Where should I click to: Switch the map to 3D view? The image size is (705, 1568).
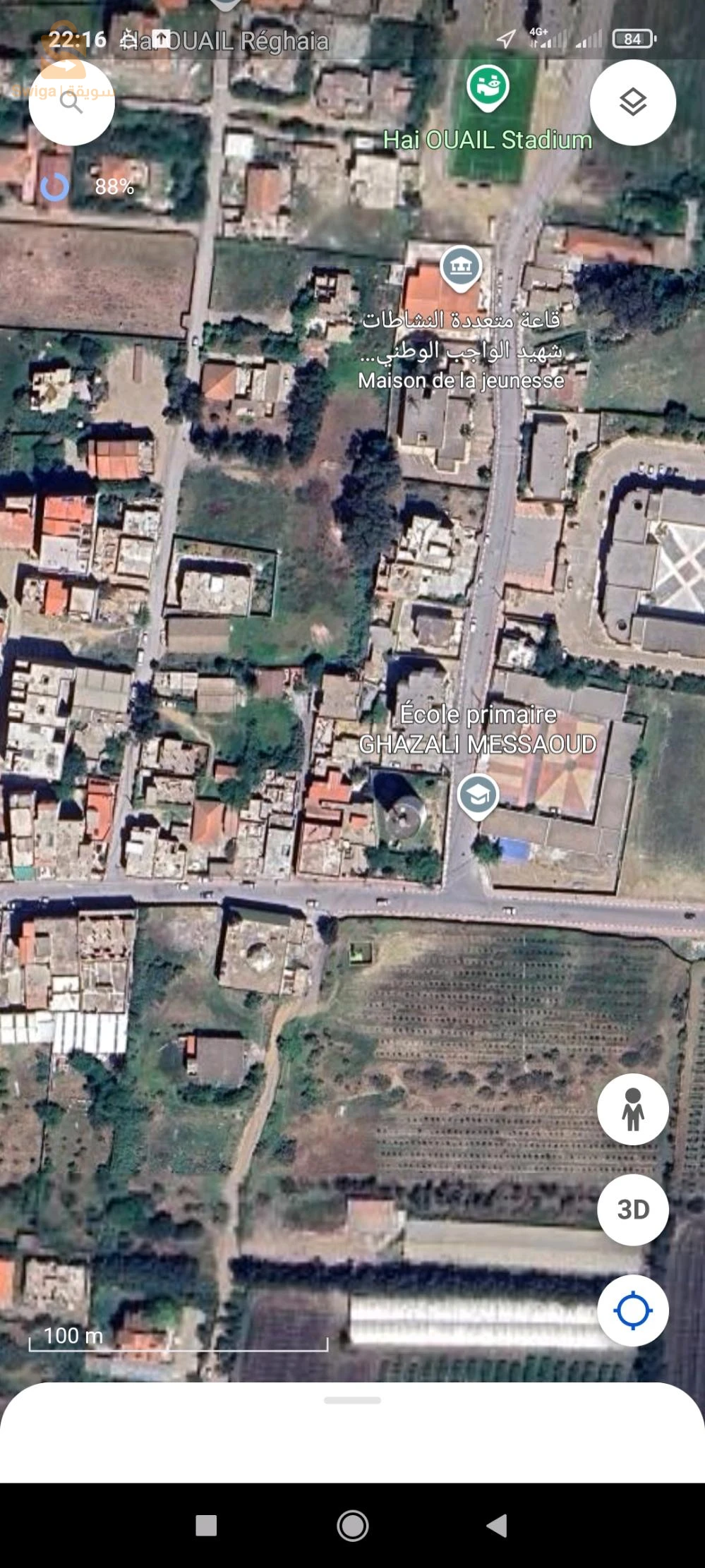click(632, 1210)
